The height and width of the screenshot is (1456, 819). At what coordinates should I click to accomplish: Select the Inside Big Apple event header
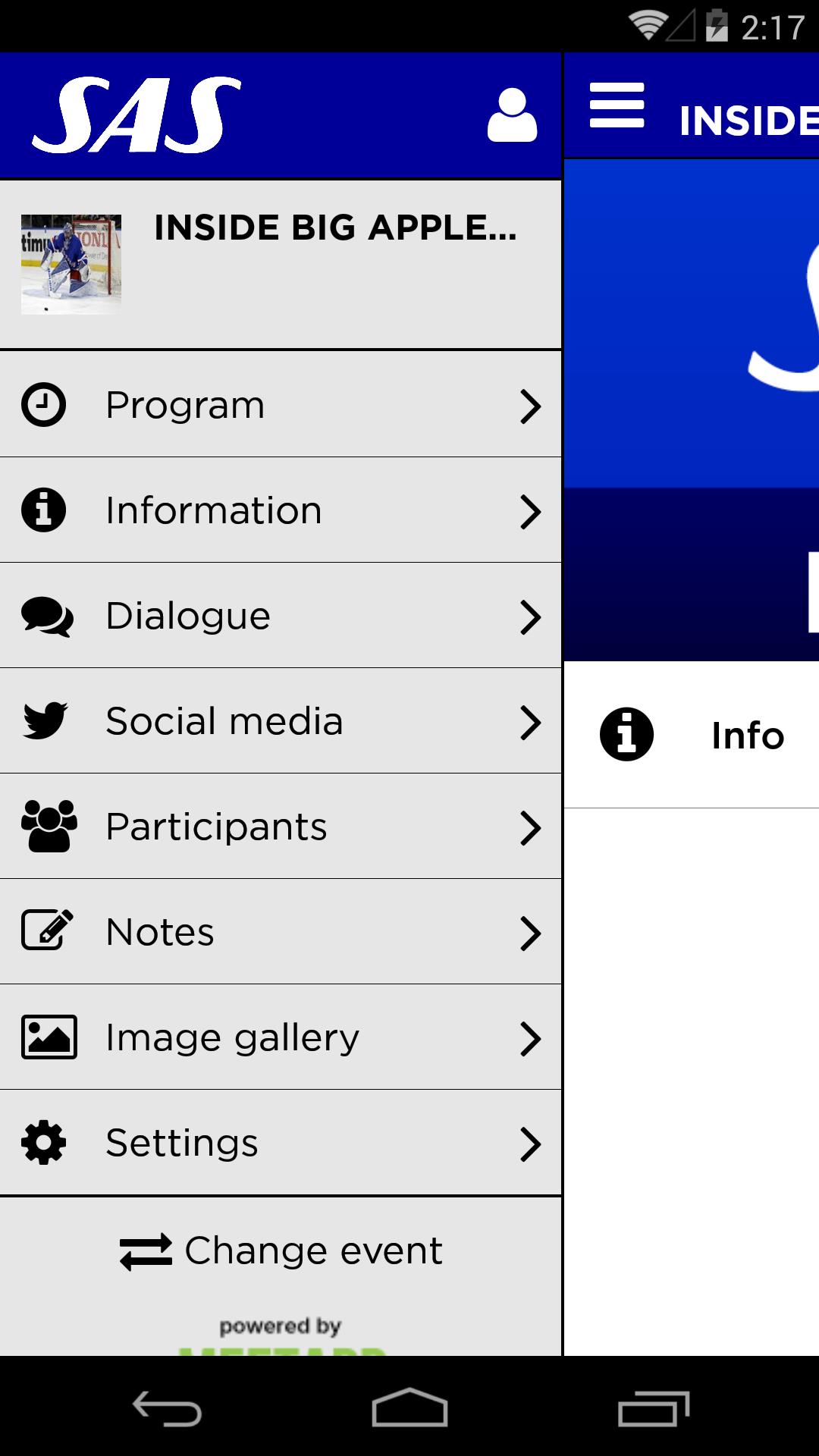click(281, 265)
